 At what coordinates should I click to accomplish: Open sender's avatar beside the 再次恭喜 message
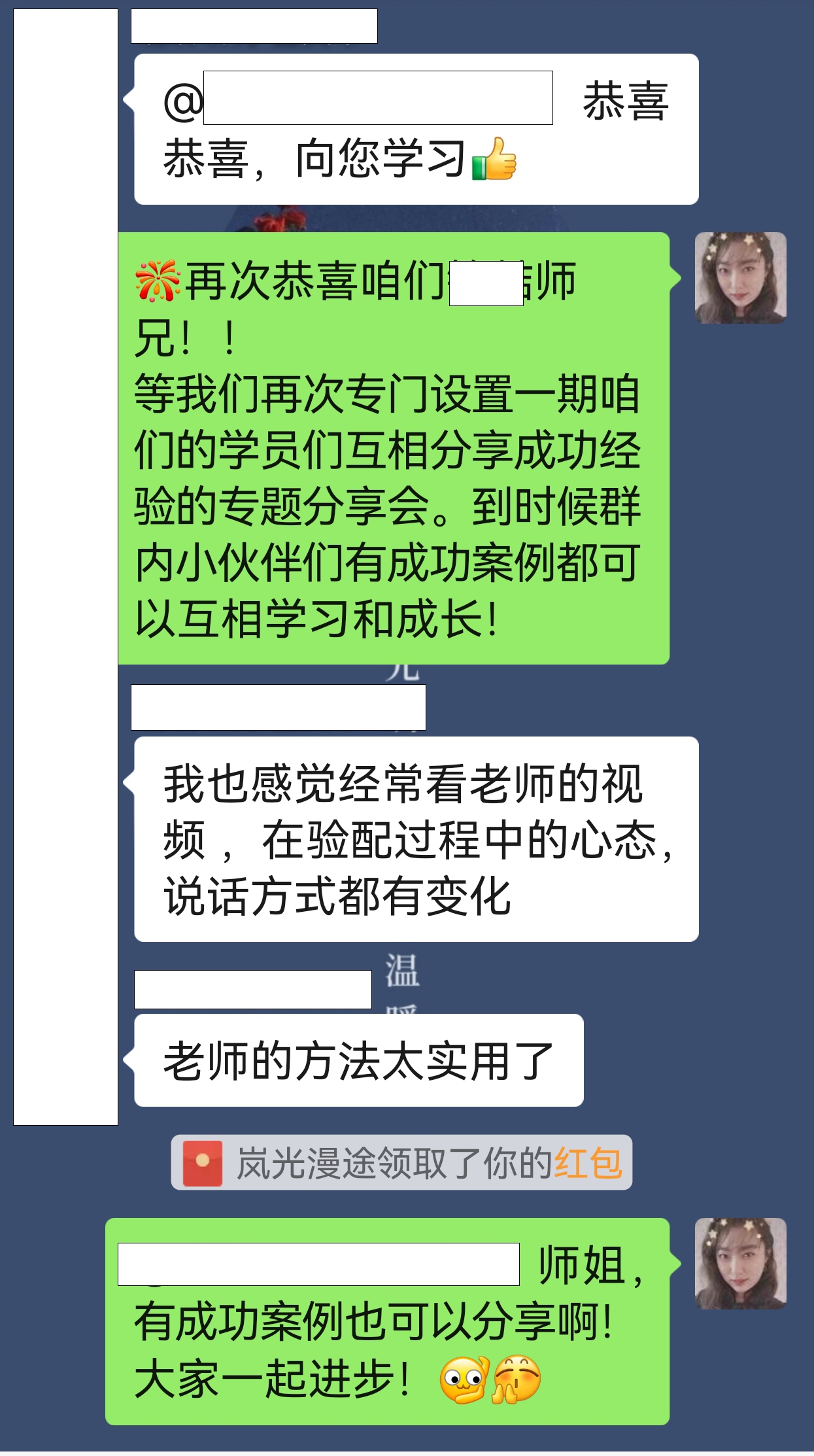coord(739,278)
